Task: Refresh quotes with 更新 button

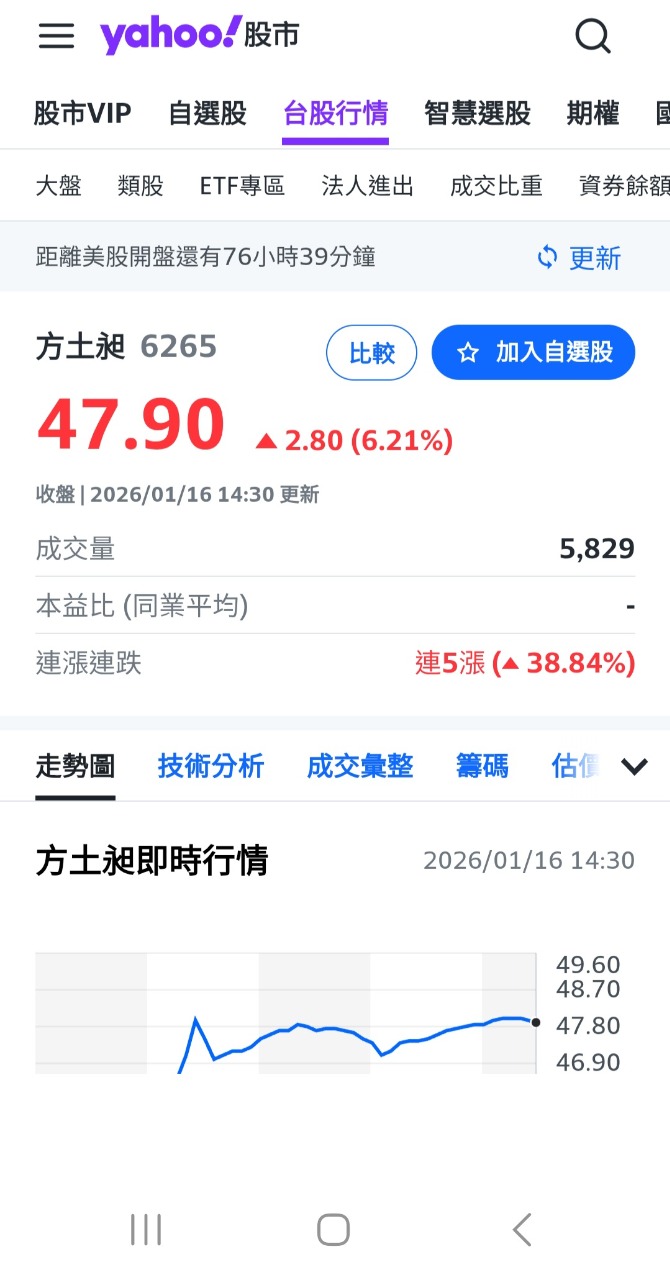Action: click(x=579, y=258)
